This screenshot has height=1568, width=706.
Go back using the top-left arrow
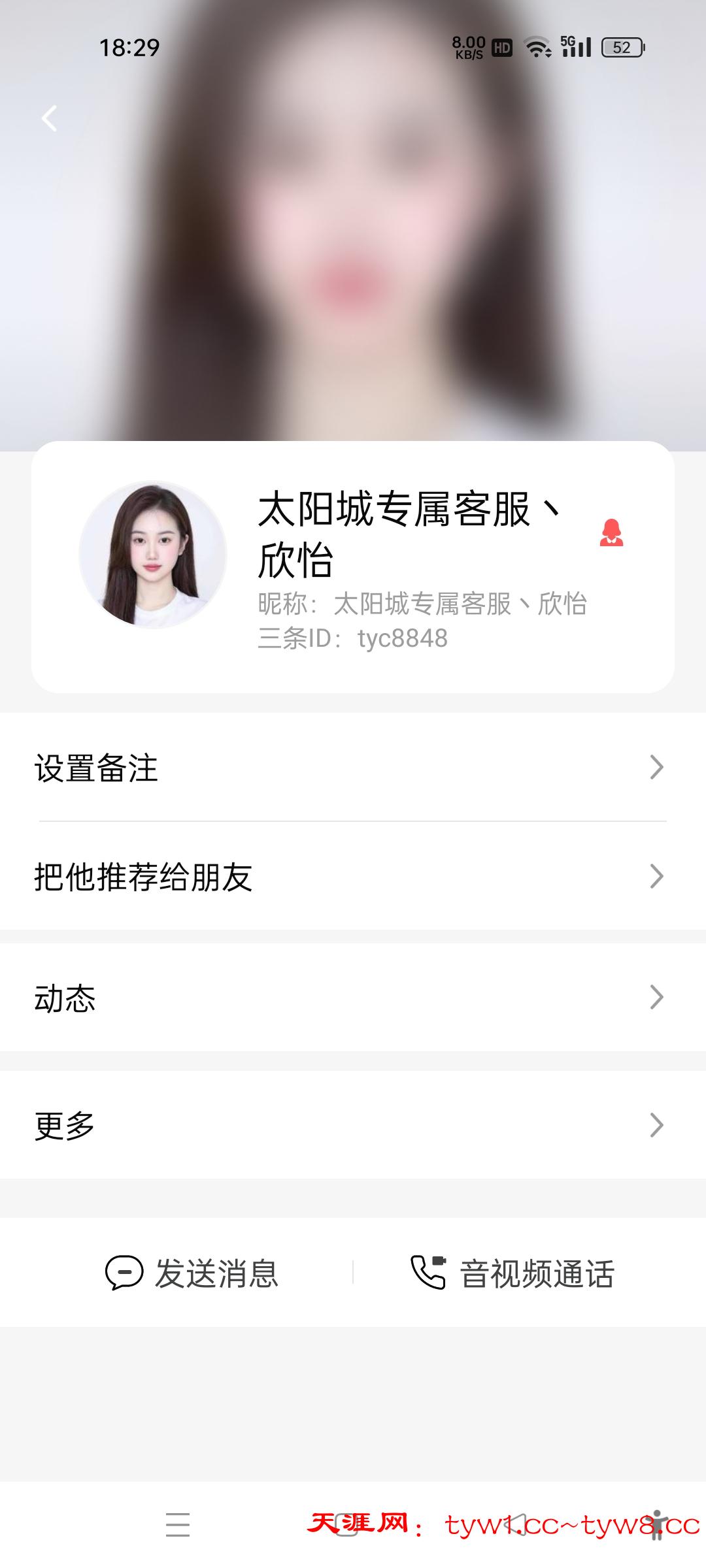[50, 118]
